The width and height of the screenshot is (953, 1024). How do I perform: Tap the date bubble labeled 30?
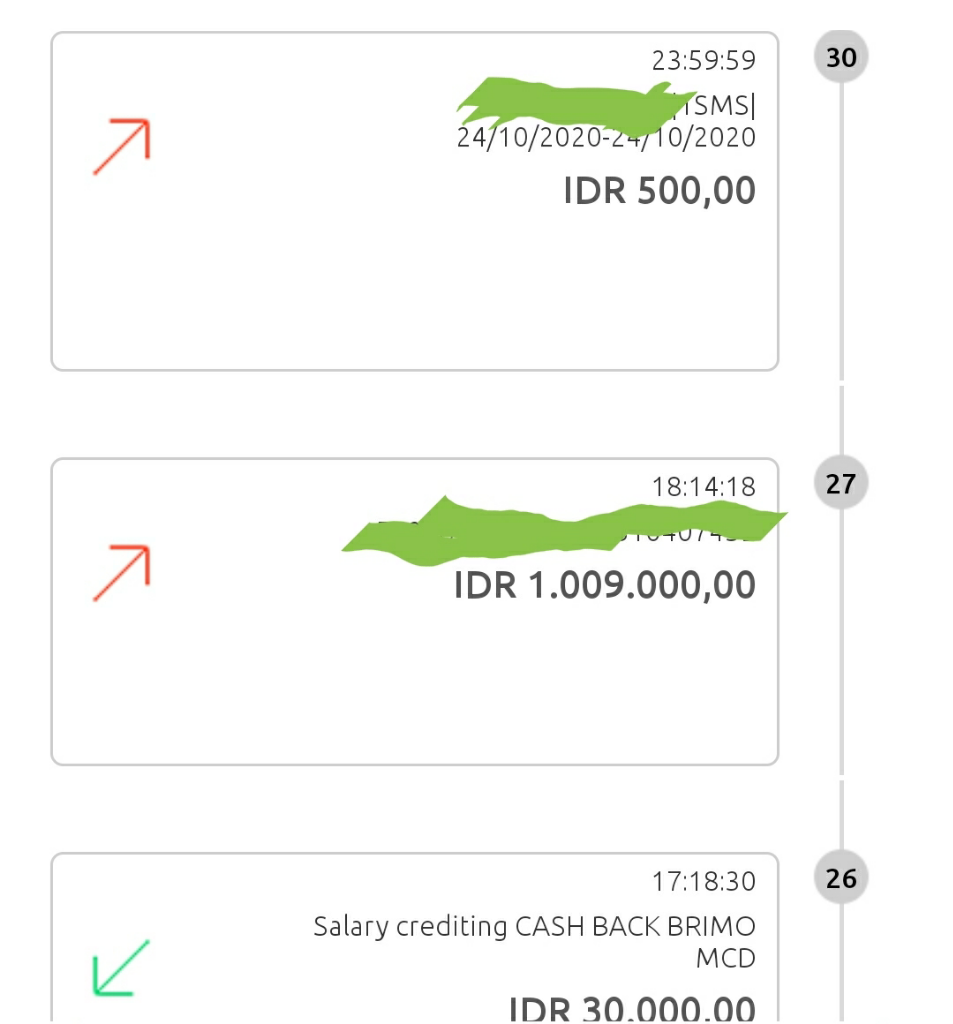click(x=840, y=57)
